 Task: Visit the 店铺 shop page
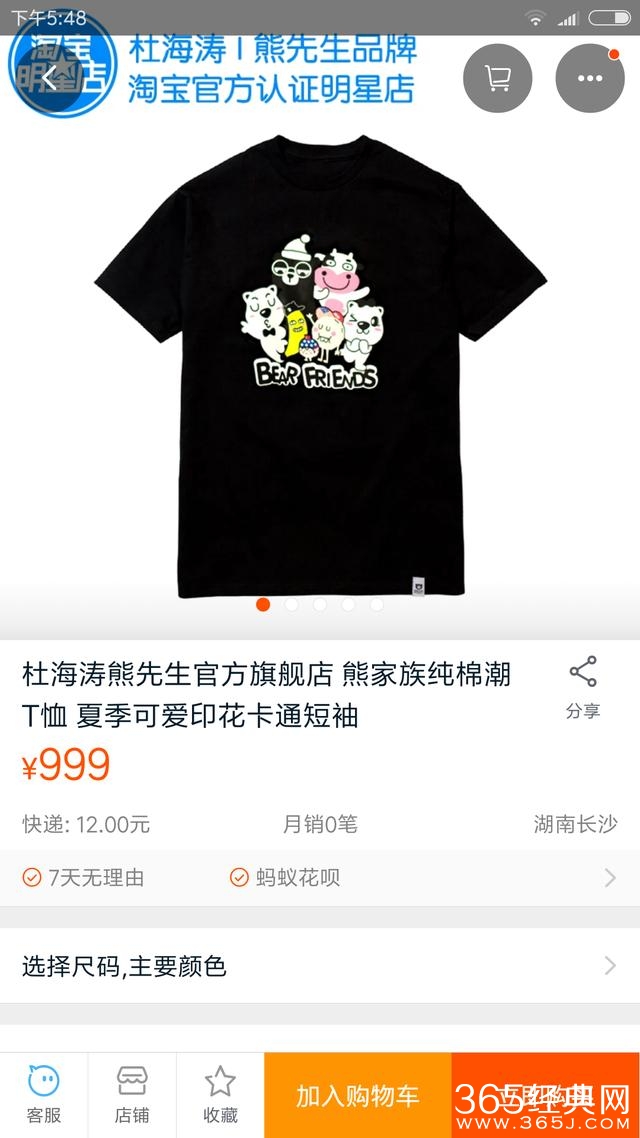click(x=132, y=1095)
